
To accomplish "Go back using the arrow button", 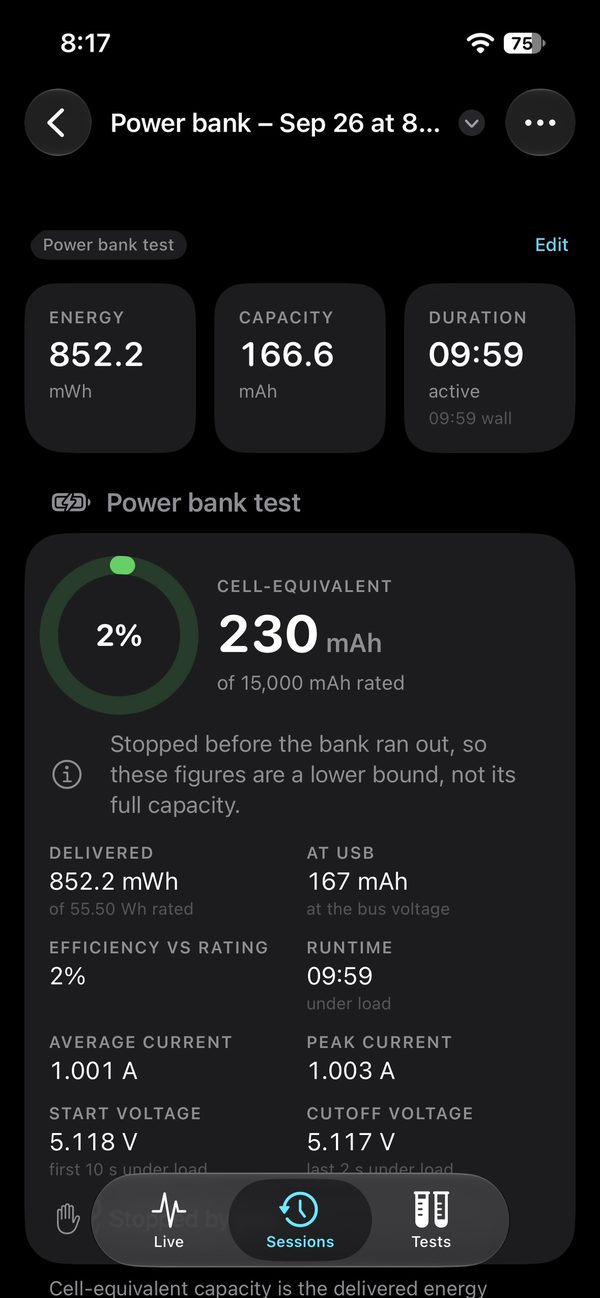I will (58, 123).
